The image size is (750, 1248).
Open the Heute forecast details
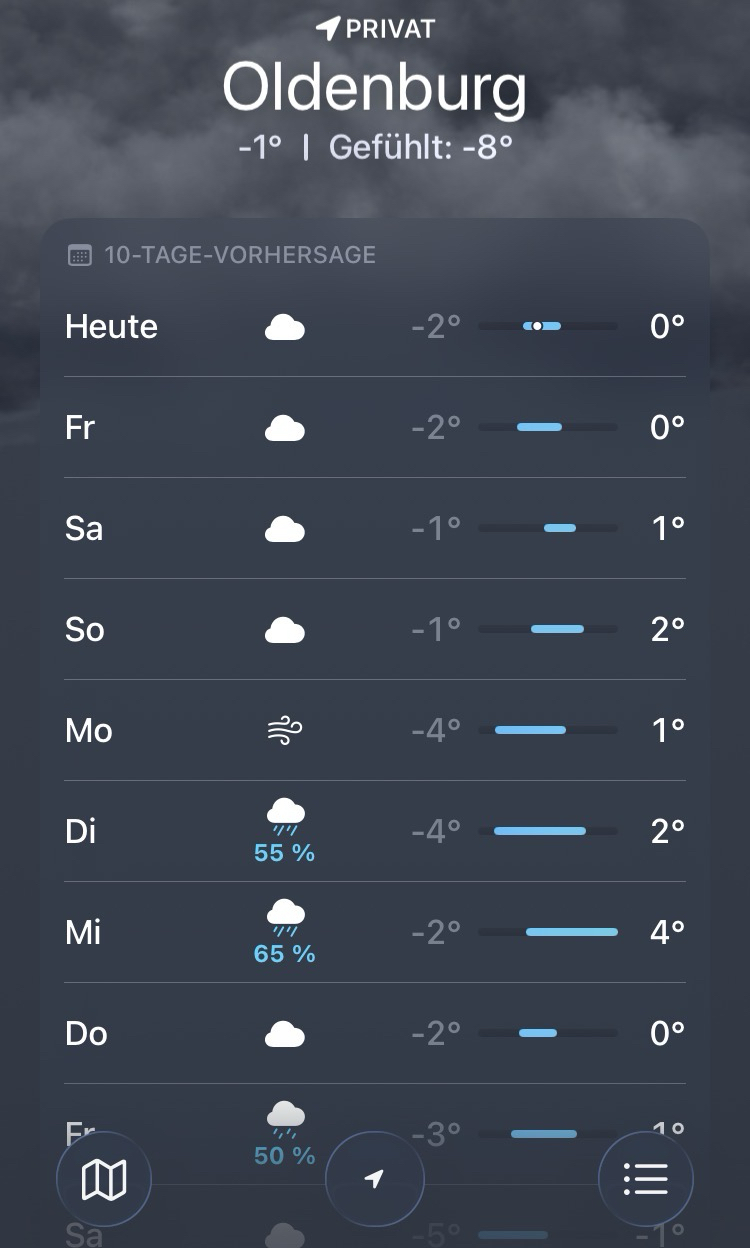pos(375,327)
